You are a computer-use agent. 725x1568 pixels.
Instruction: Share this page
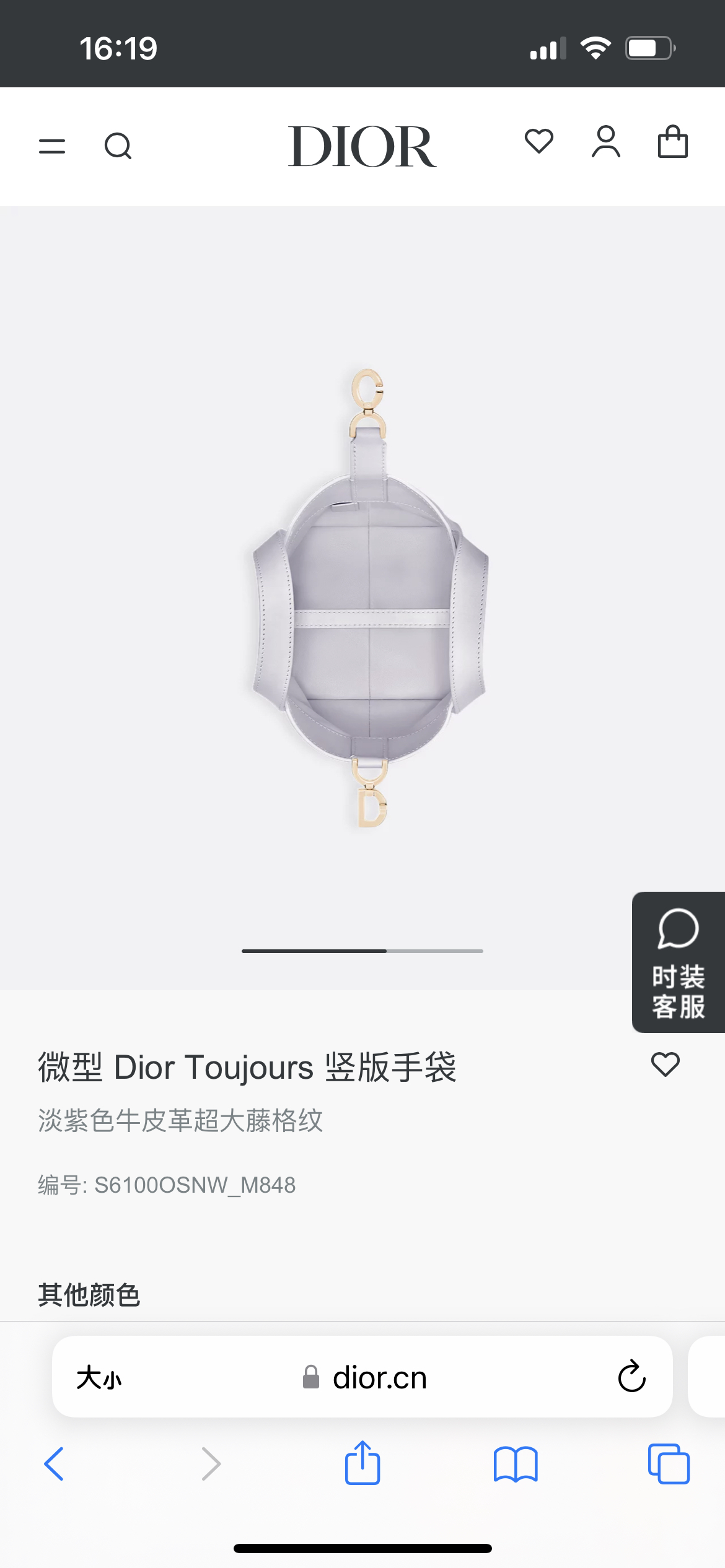point(362,1463)
